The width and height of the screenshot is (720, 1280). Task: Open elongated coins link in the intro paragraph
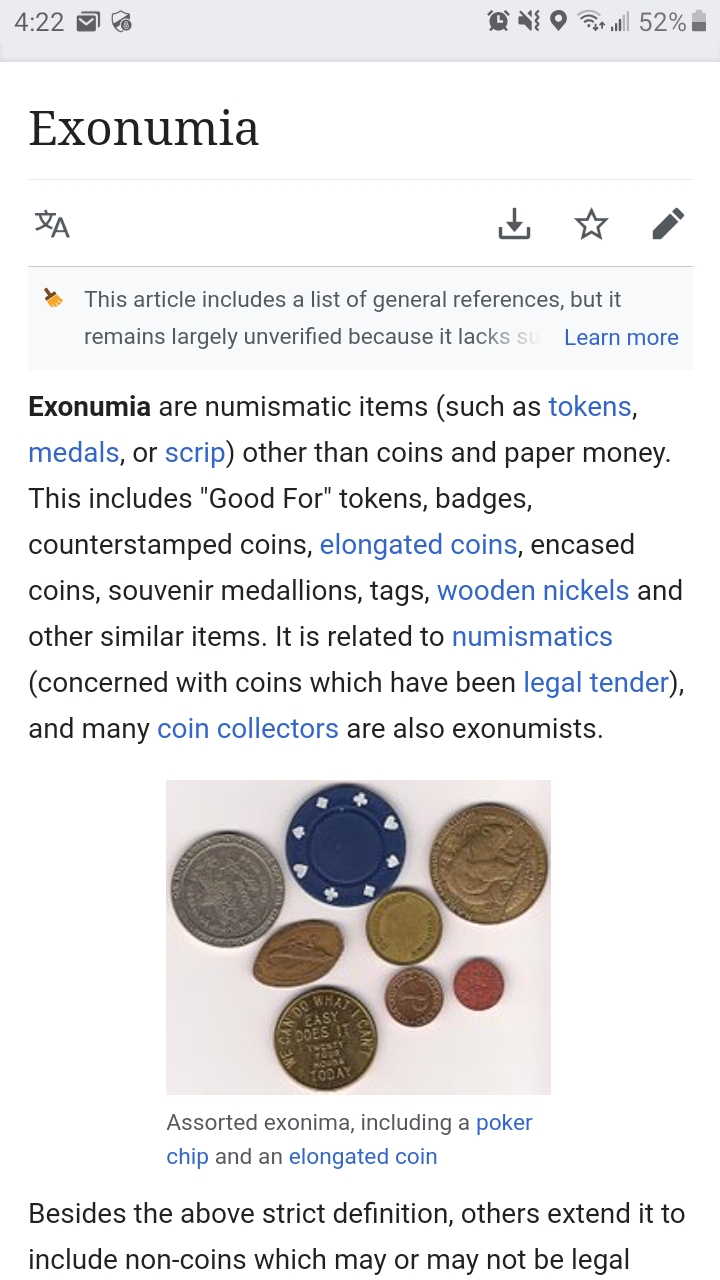418,545
